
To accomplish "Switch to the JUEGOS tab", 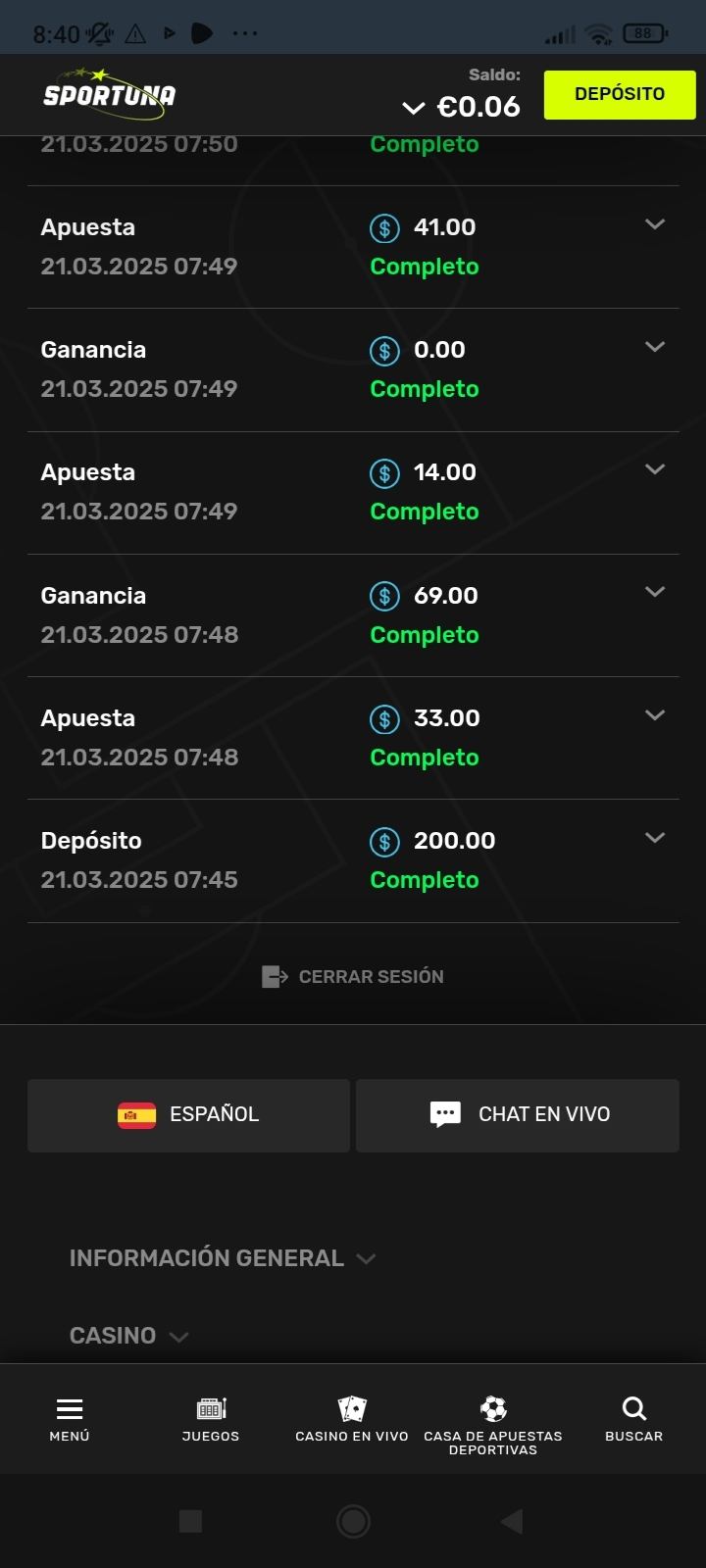I will 211,1419.
